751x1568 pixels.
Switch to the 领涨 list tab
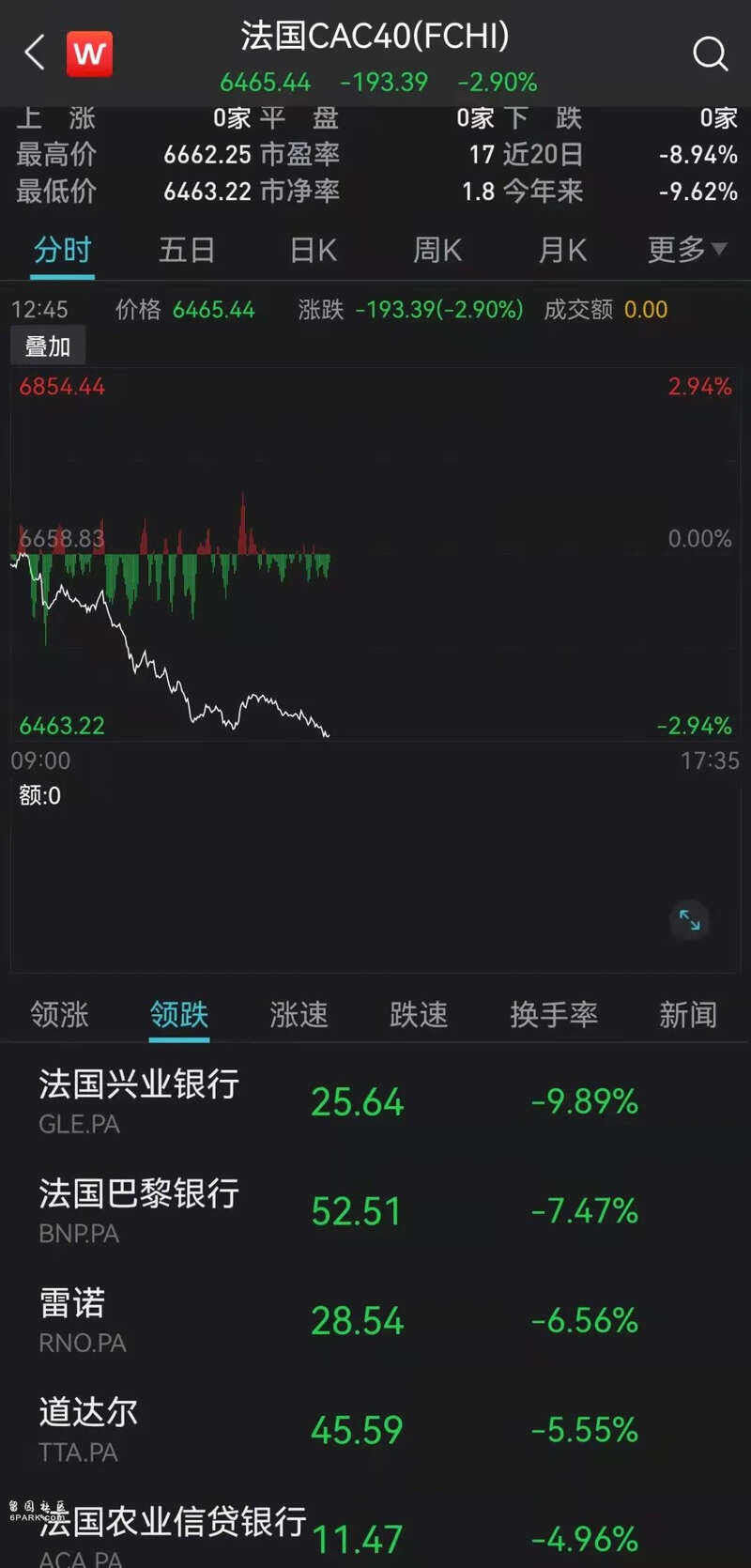[x=59, y=1014]
